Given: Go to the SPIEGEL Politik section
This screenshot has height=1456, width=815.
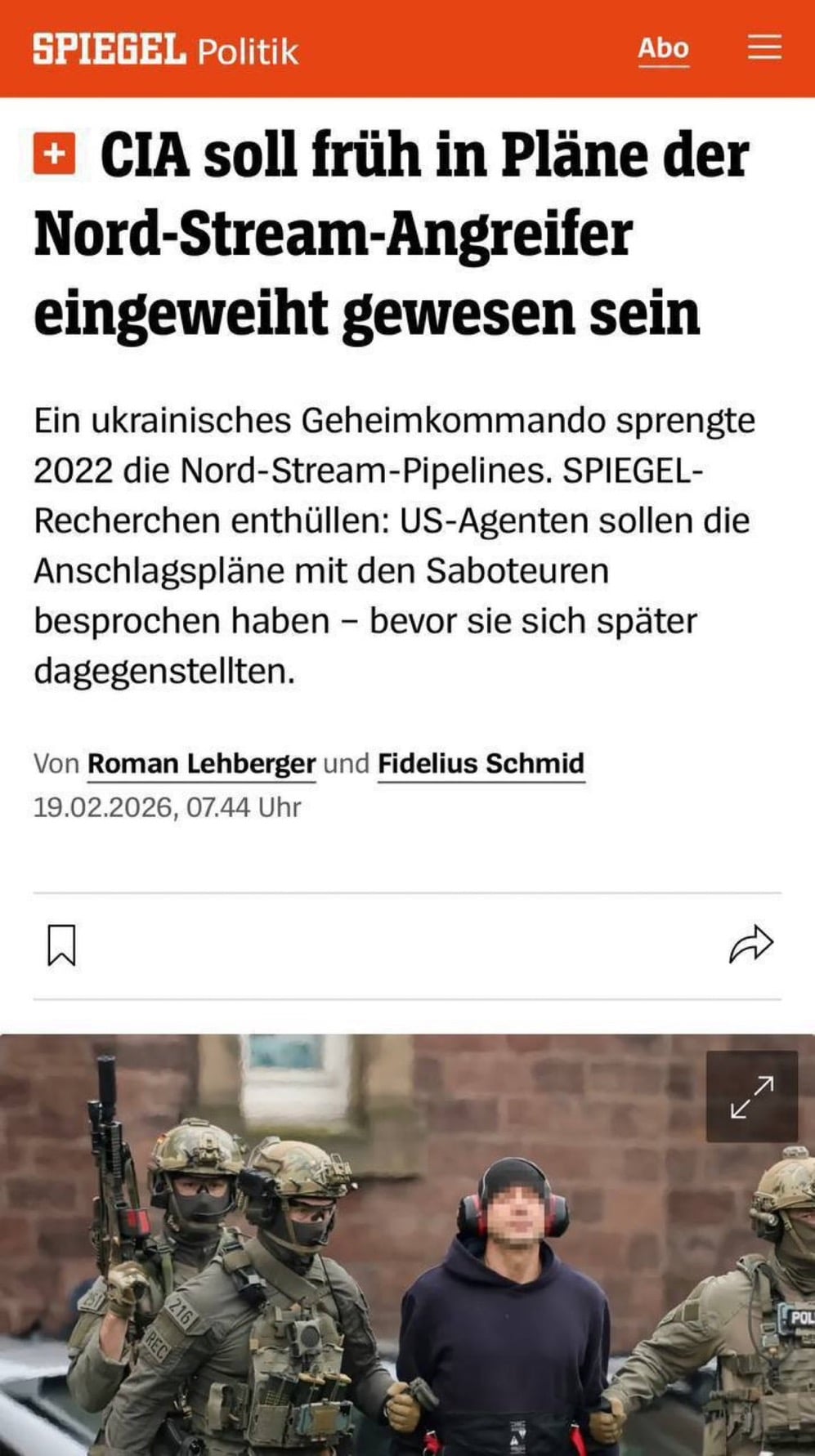Looking at the screenshot, I should pos(248,51).
